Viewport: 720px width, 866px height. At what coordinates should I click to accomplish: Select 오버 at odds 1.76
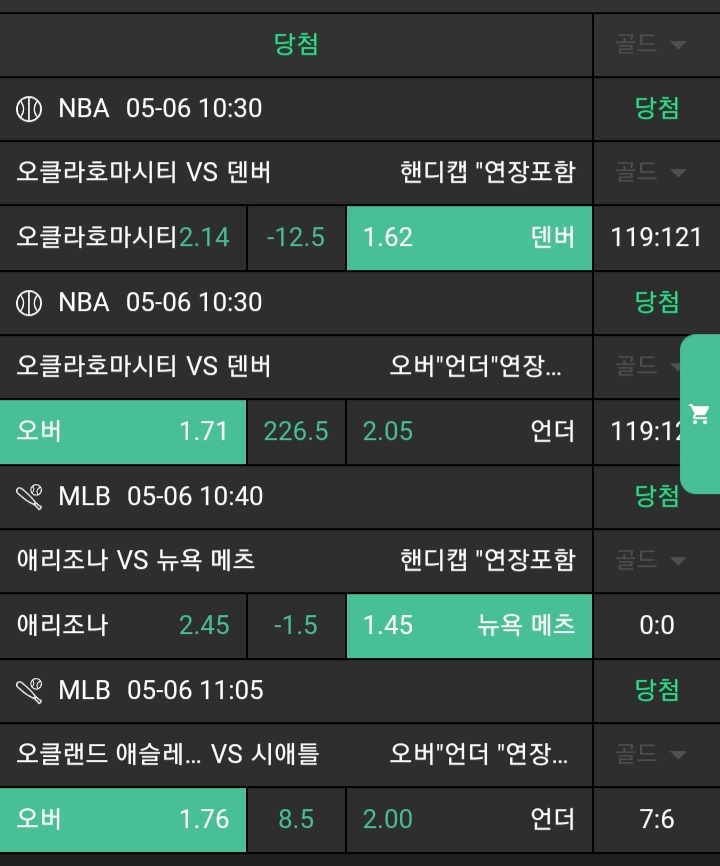[123, 819]
